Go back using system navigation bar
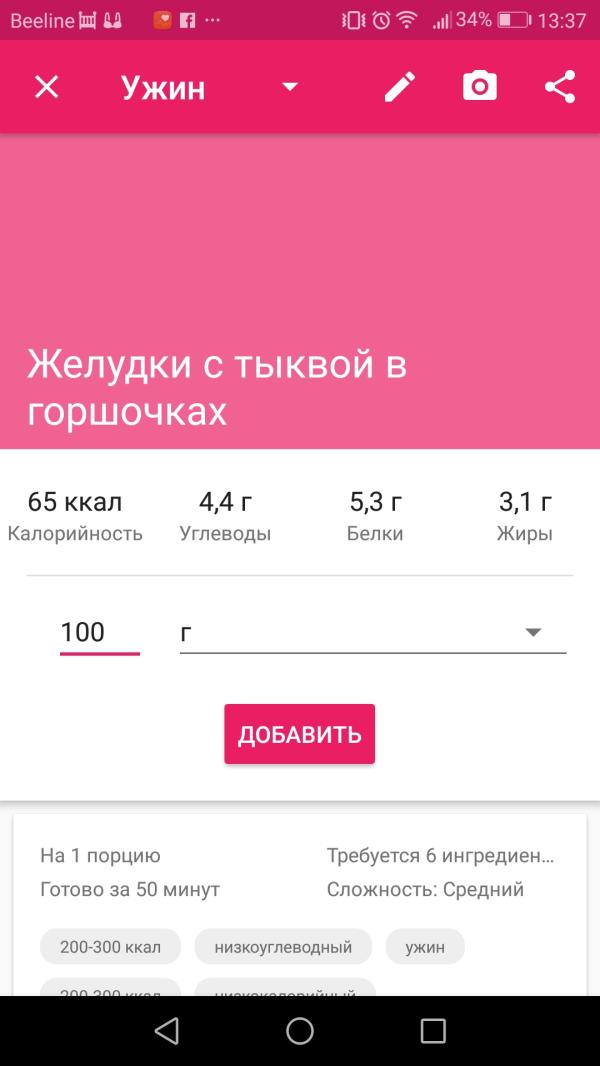This screenshot has width=600, height=1066. point(167,1031)
